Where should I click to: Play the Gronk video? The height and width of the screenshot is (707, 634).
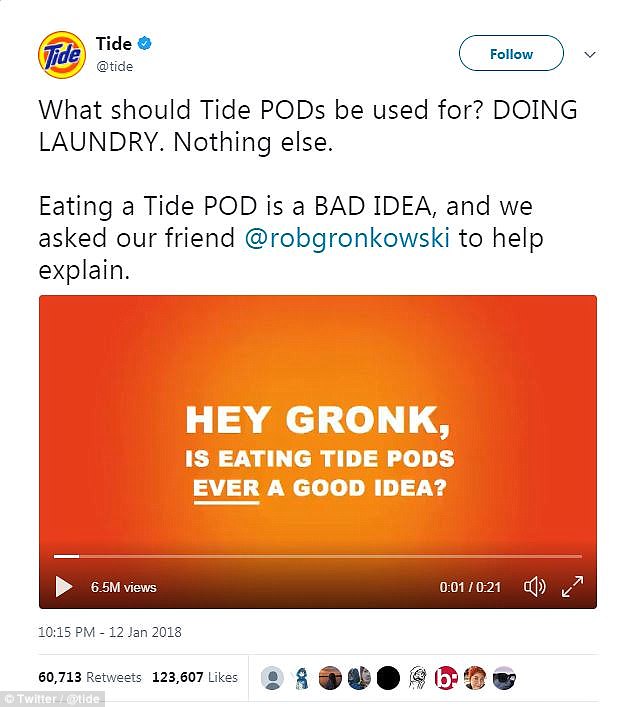click(64, 587)
